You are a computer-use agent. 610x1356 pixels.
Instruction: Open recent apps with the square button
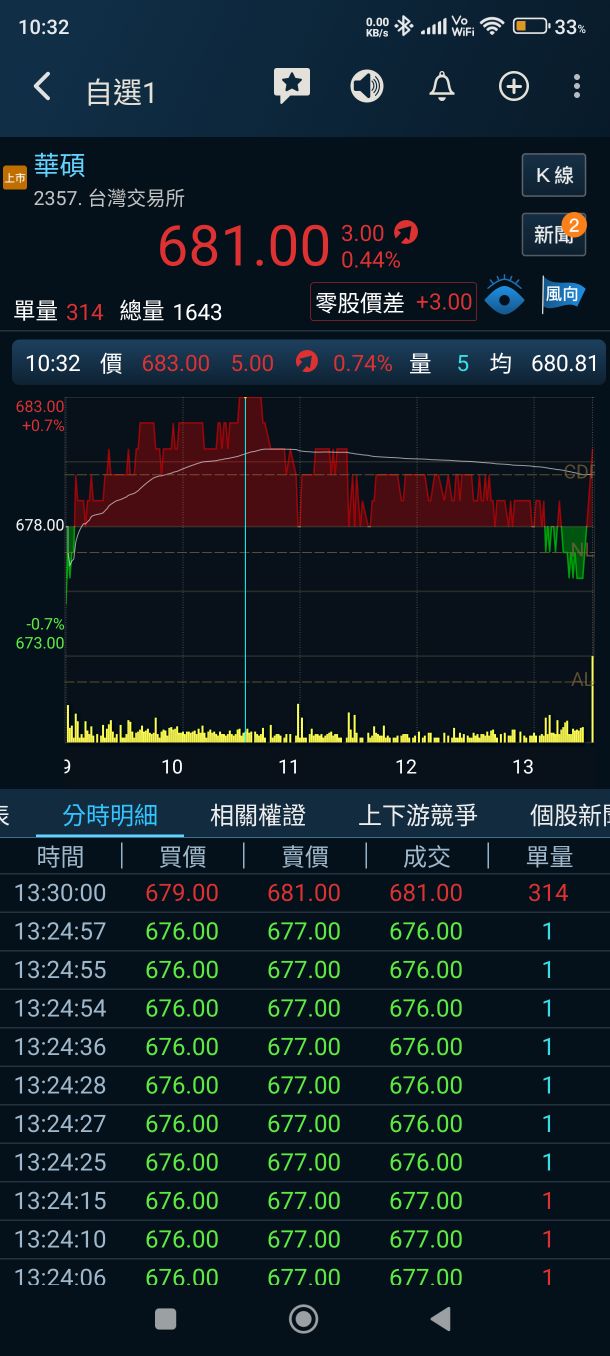pyautogui.click(x=166, y=1319)
